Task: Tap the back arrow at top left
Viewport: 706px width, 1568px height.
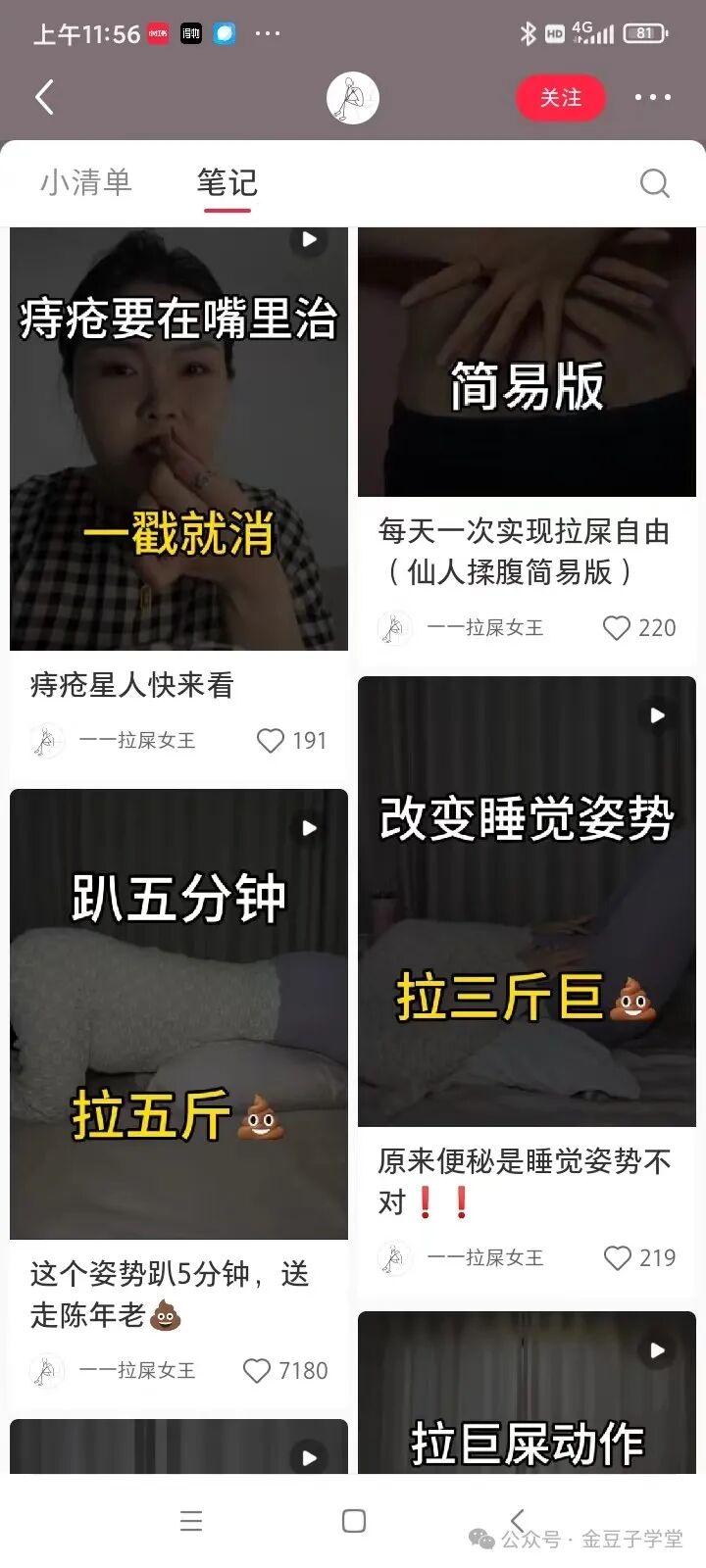Action: coord(44,97)
